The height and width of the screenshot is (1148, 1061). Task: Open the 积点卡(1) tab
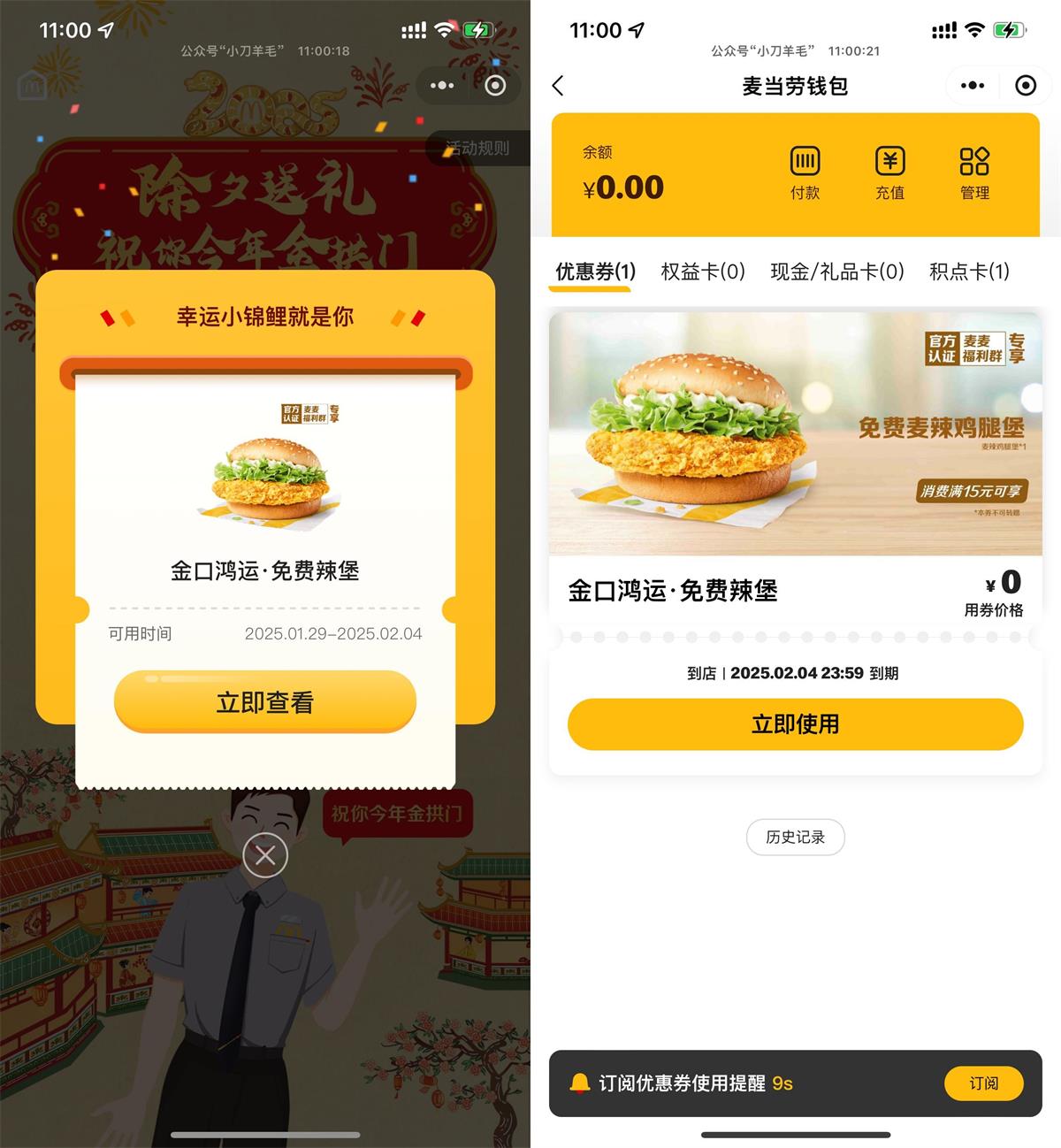pos(970,272)
